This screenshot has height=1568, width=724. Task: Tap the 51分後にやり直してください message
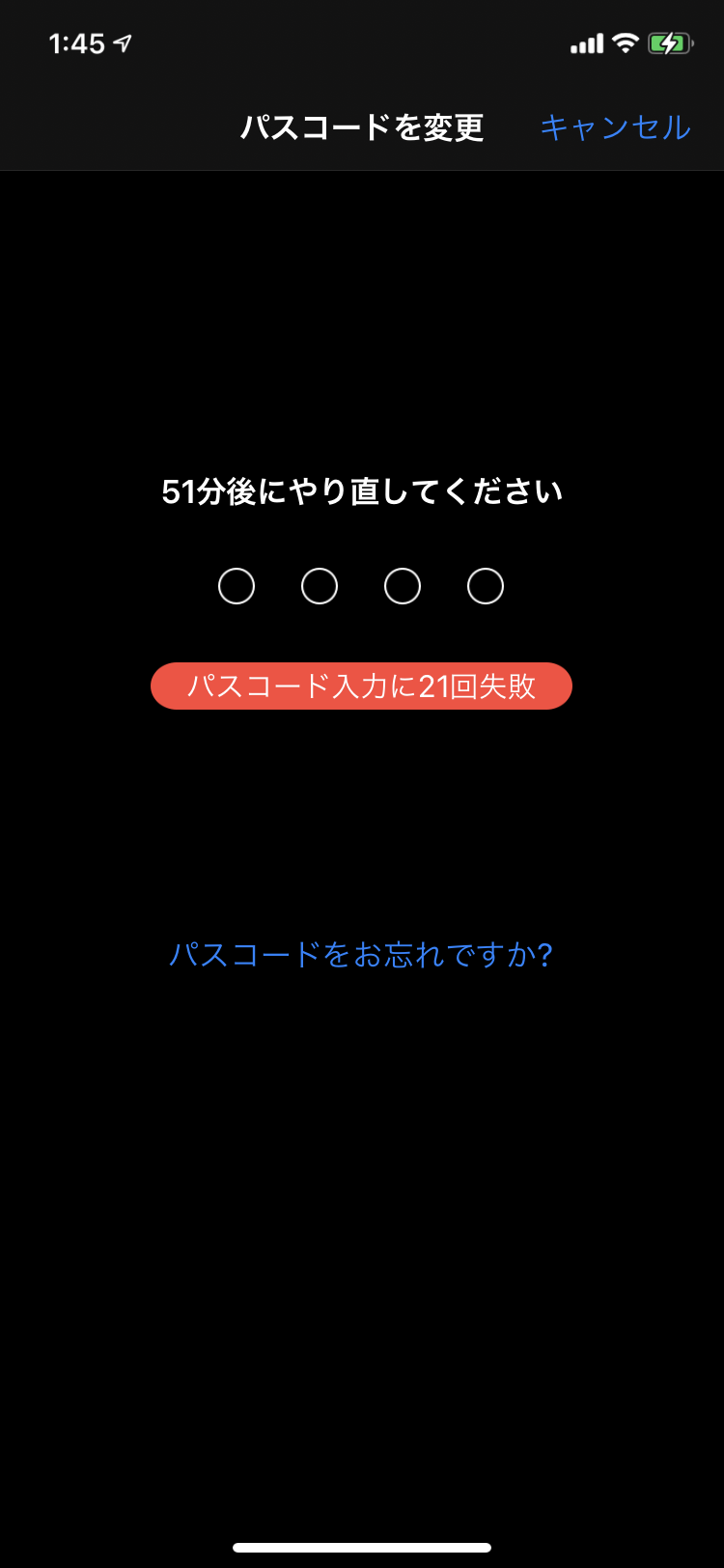[362, 490]
